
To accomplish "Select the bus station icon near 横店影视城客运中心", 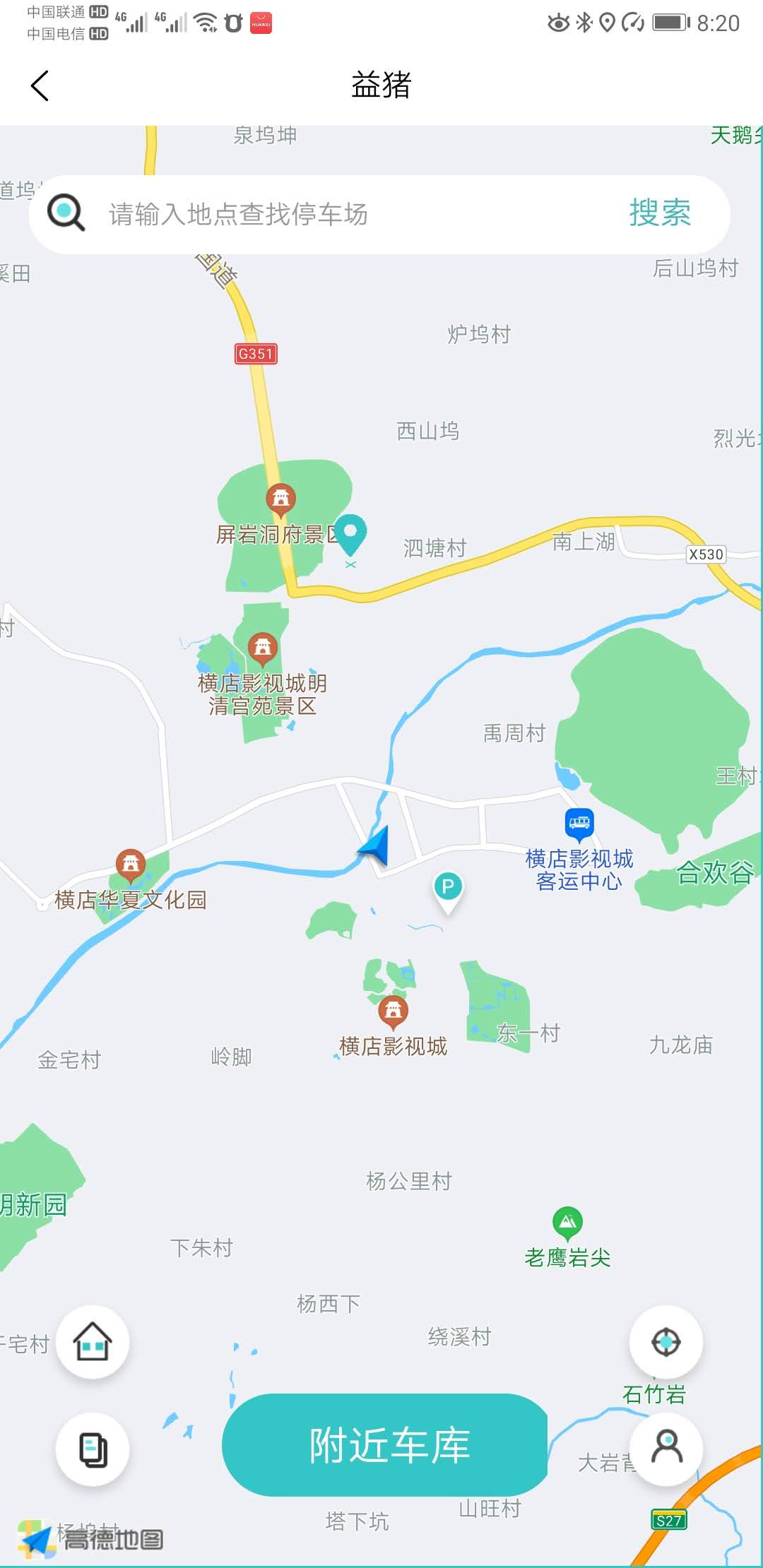I will click(x=578, y=824).
